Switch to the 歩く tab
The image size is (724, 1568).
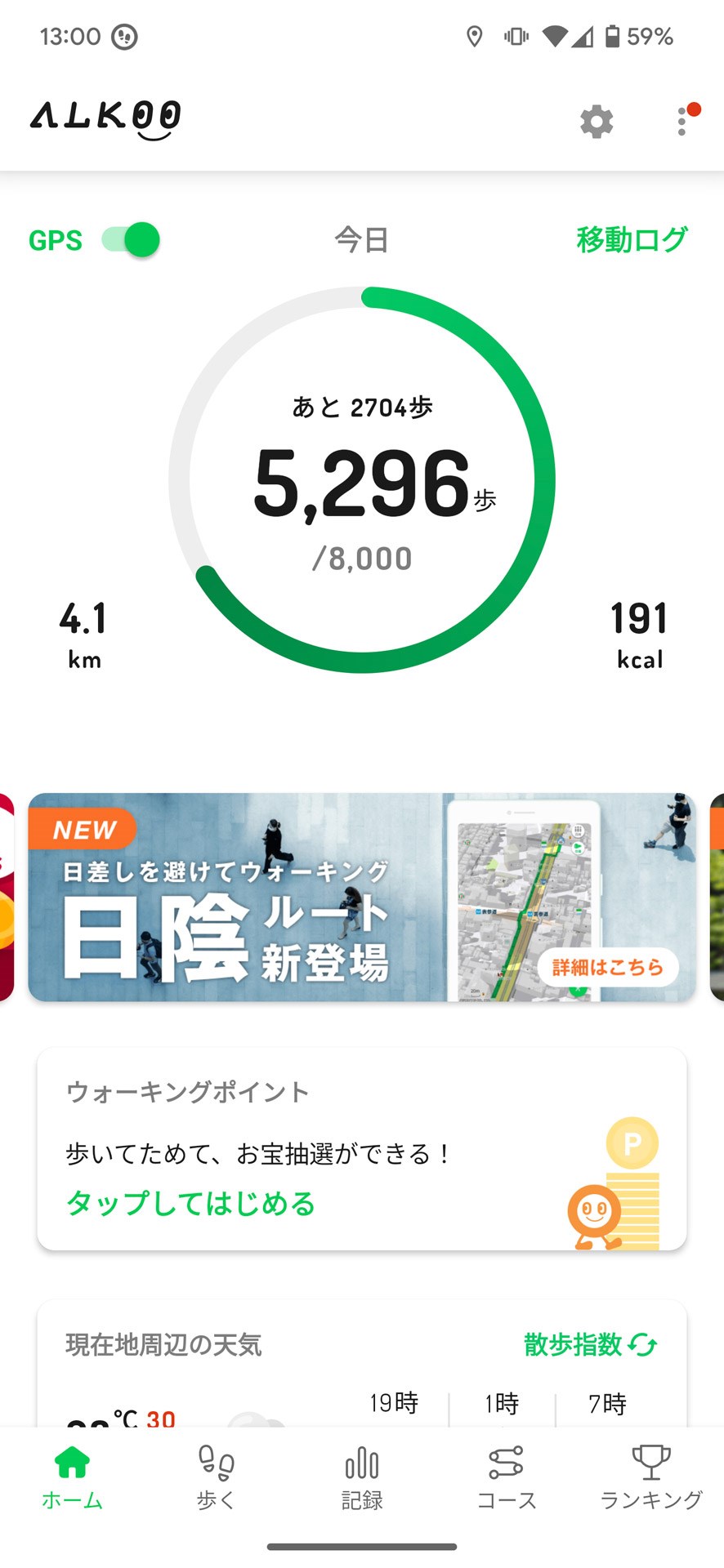tap(217, 1477)
